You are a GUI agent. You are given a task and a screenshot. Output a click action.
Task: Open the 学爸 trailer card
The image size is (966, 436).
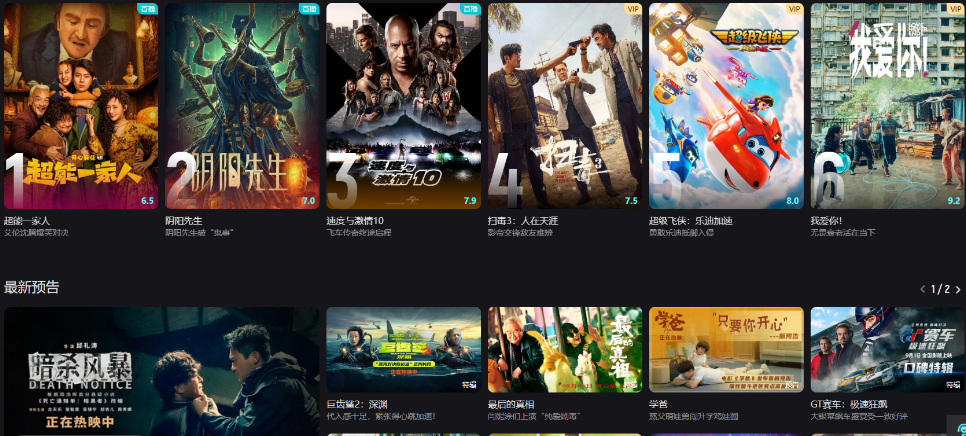725,350
